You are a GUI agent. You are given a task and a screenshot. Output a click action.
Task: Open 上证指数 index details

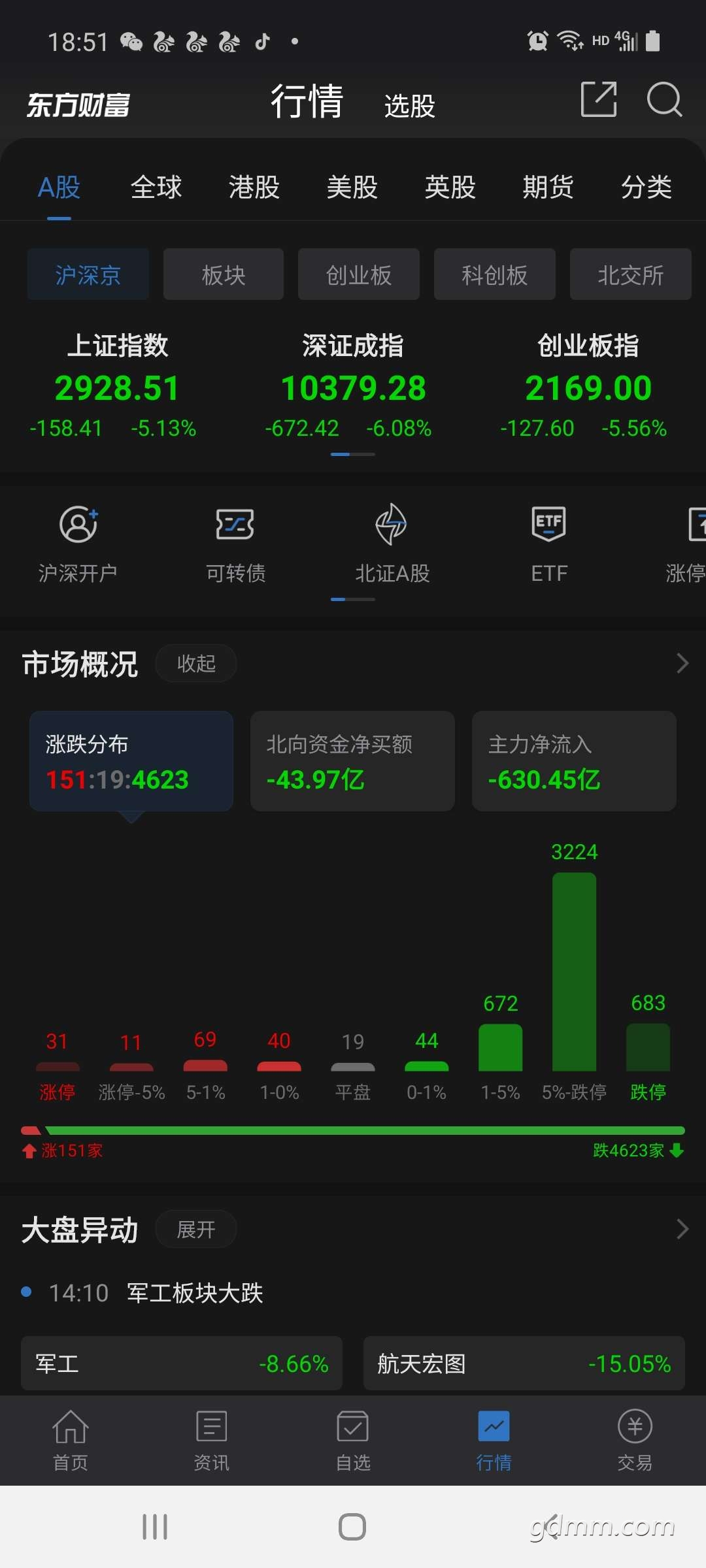pyautogui.click(x=118, y=387)
